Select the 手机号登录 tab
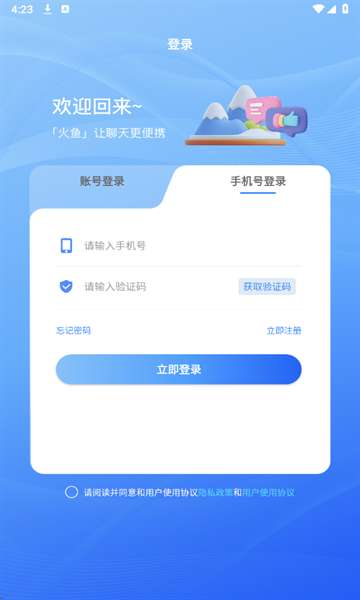Screen dimensions: 360x600 point(258,181)
